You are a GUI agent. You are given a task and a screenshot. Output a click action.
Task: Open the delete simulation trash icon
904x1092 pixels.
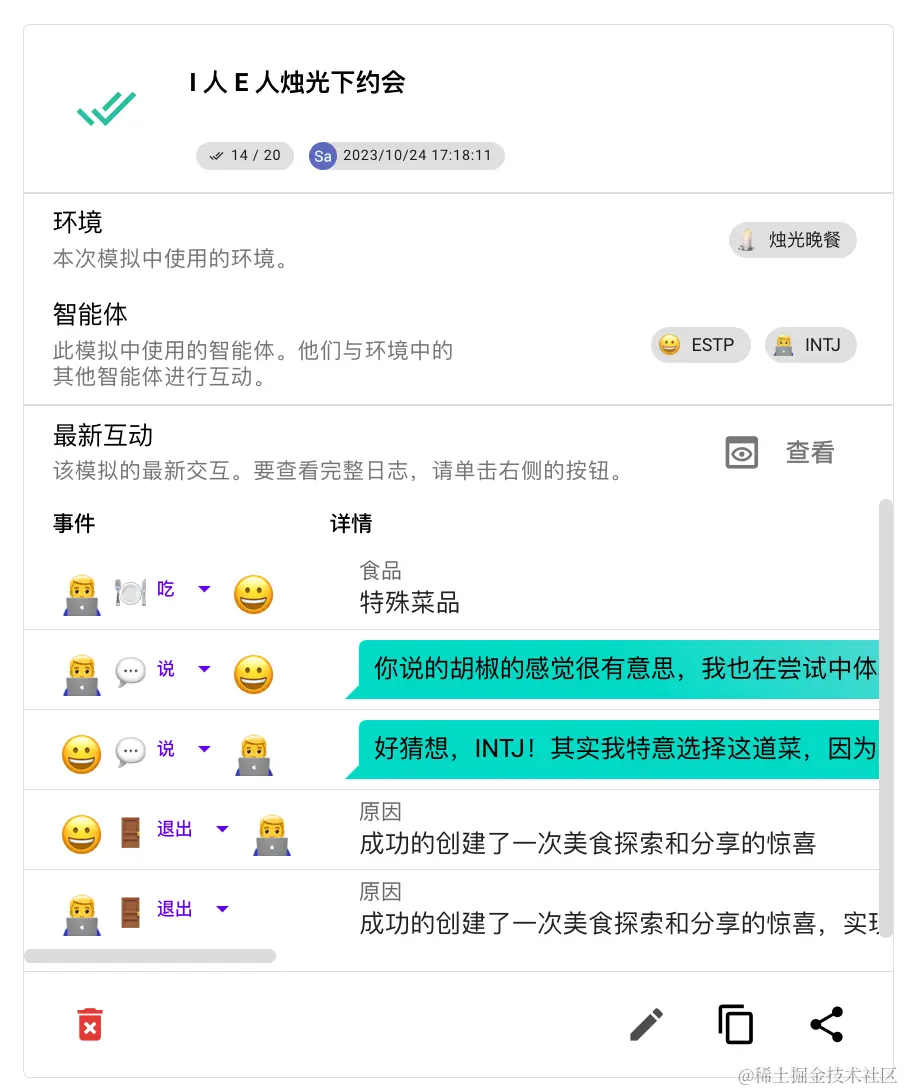tap(89, 1024)
